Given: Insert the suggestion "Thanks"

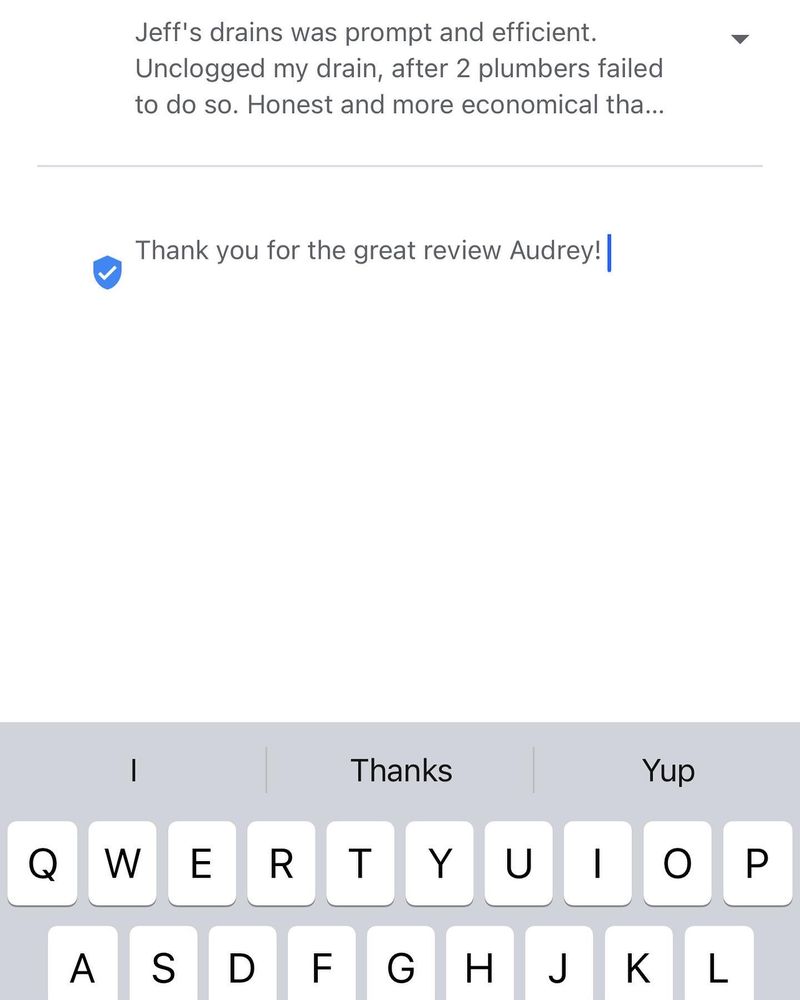Looking at the screenshot, I should tap(401, 770).
